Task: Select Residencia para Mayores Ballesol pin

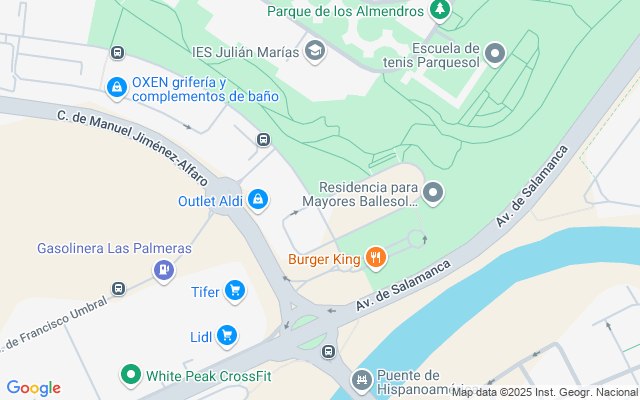Action: click(x=433, y=193)
